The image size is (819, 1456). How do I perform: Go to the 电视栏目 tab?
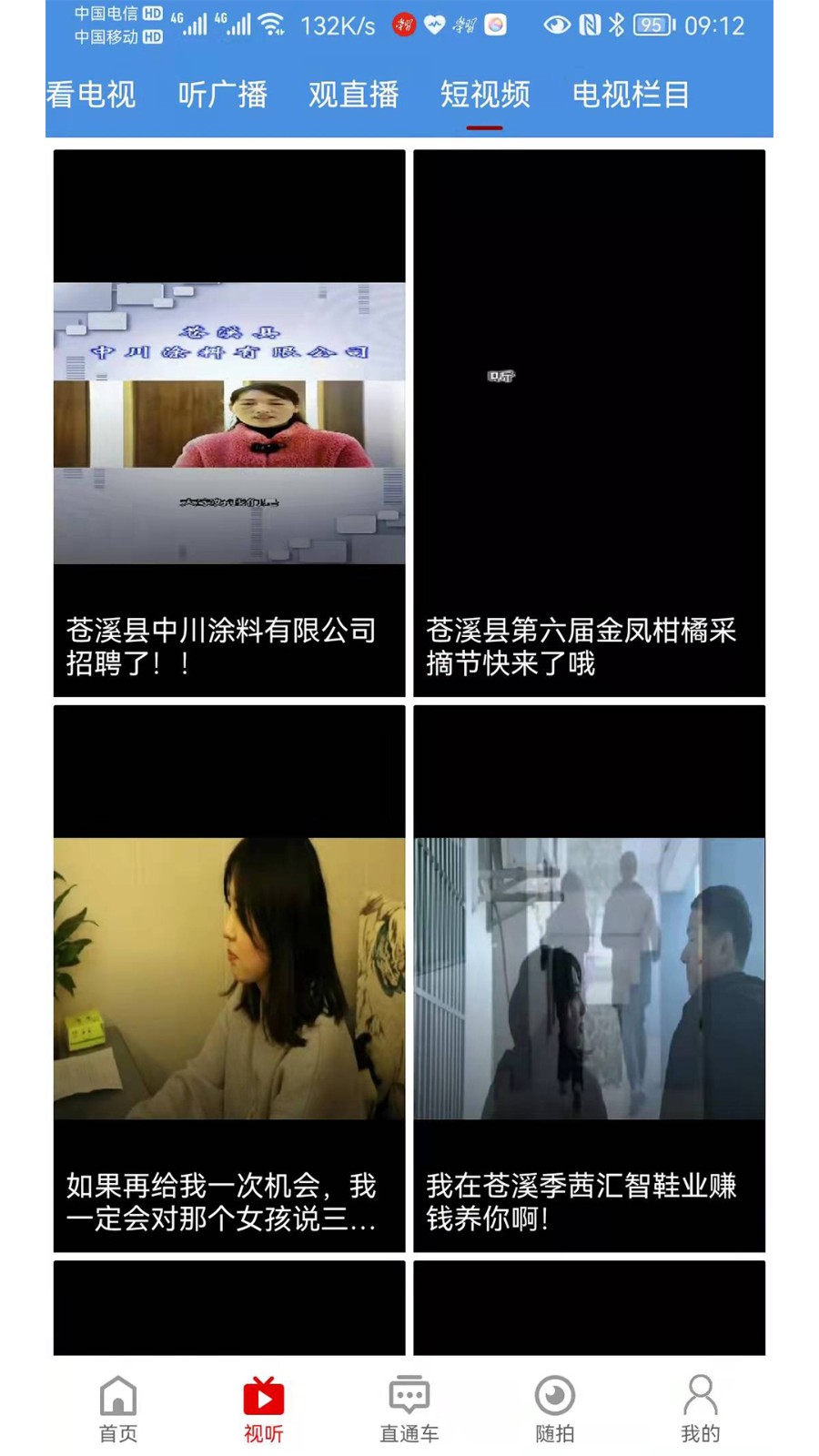point(630,95)
